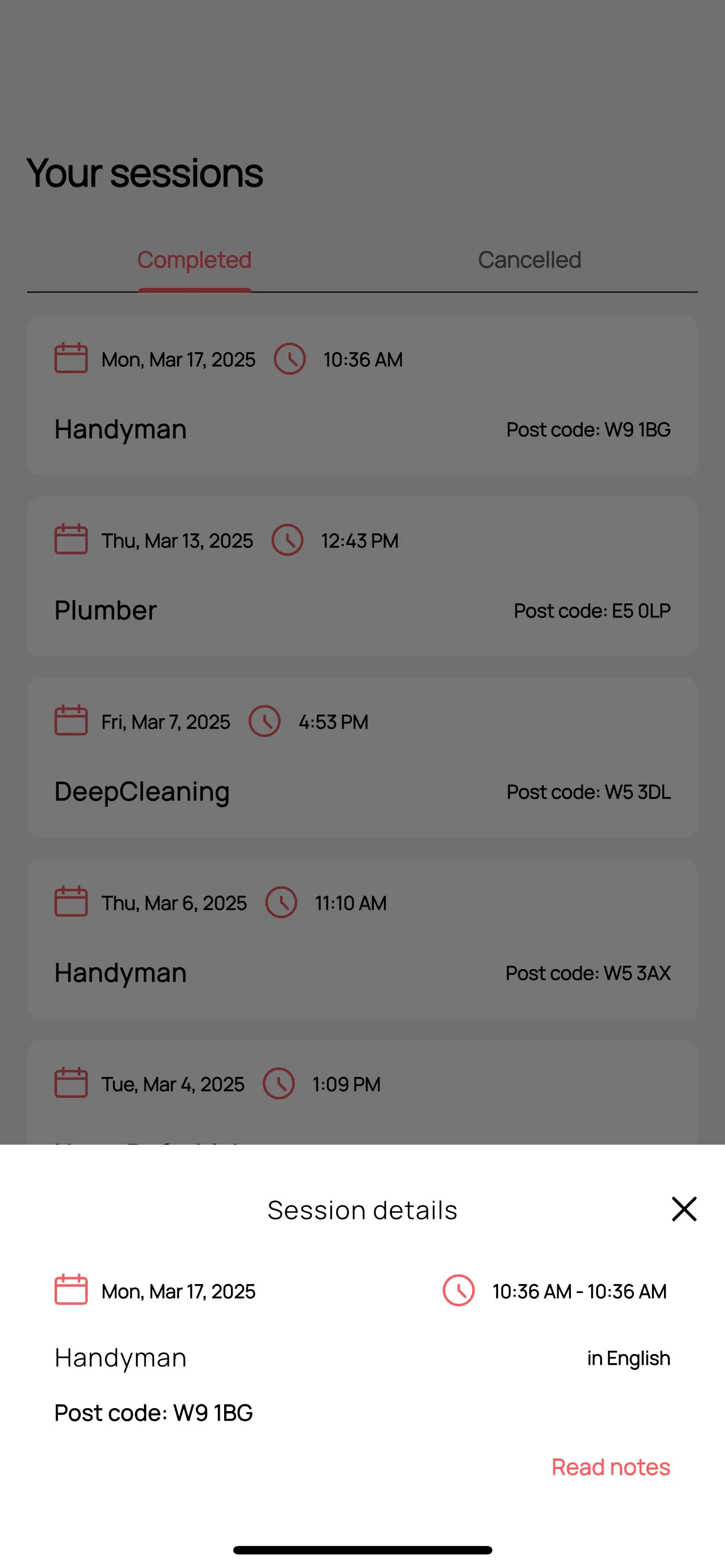Open the Handyman session from Mar 17
This screenshot has width=725, height=1568.
[362, 395]
